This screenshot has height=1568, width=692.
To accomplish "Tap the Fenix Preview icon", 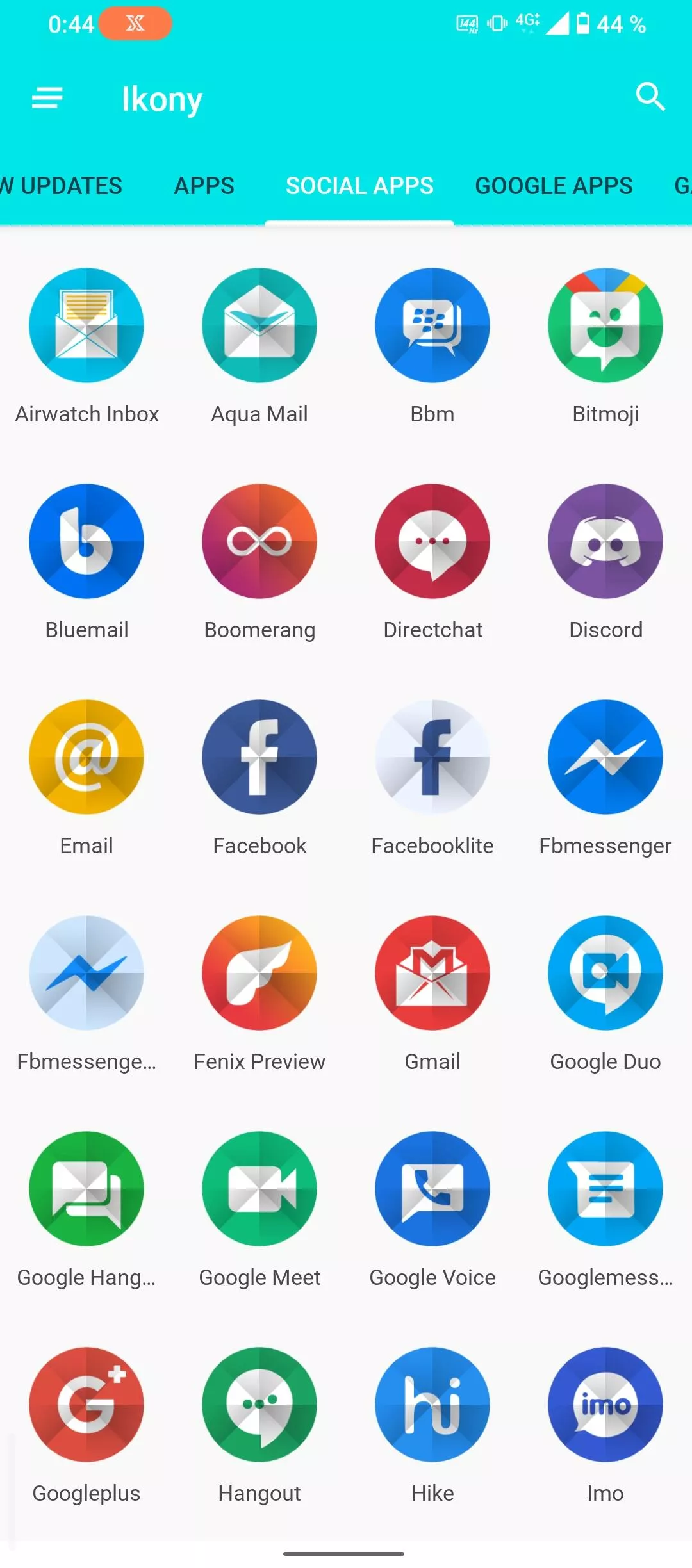I will click(x=259, y=973).
